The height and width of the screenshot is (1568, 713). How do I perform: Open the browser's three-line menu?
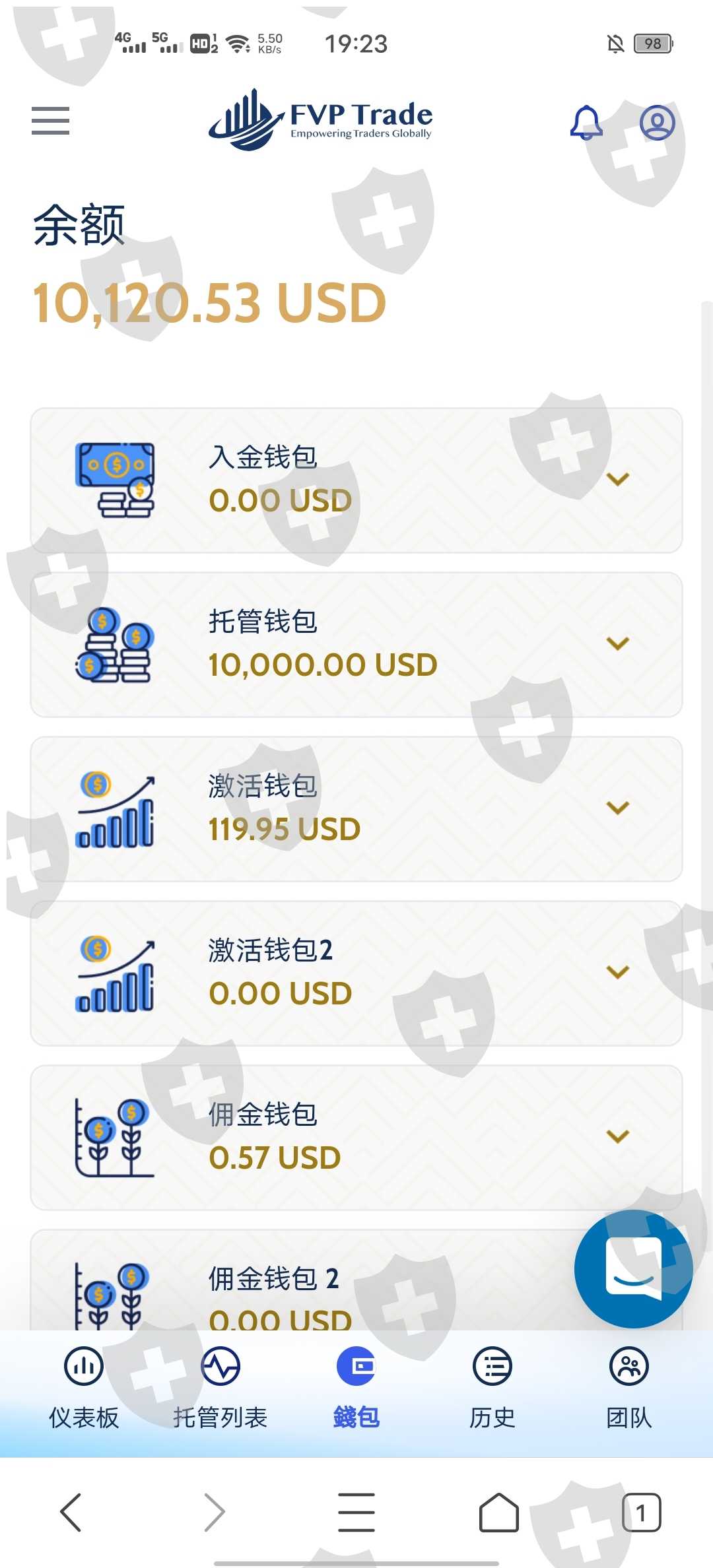tap(356, 1512)
